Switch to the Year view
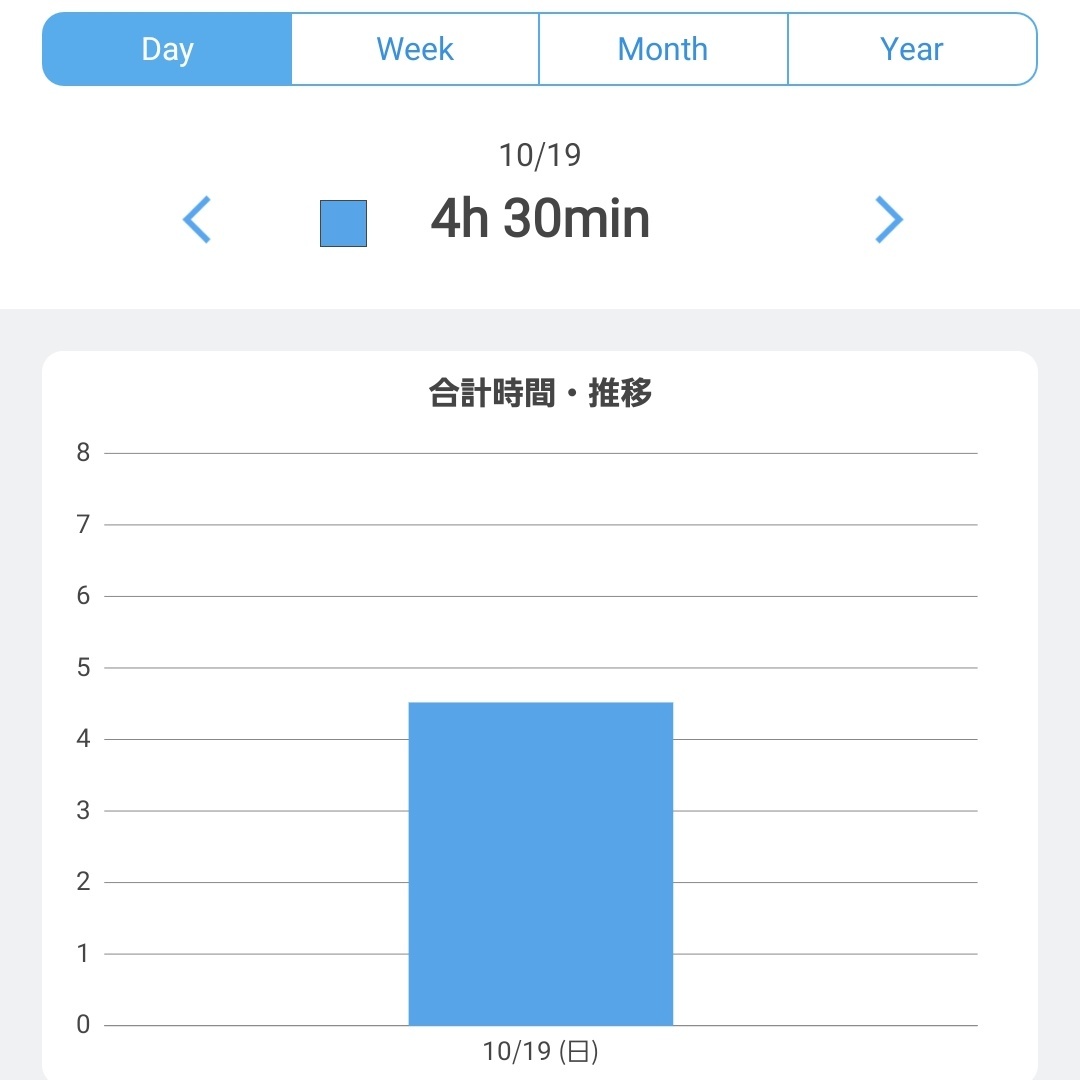The width and height of the screenshot is (1080, 1080). pyautogui.click(x=912, y=49)
